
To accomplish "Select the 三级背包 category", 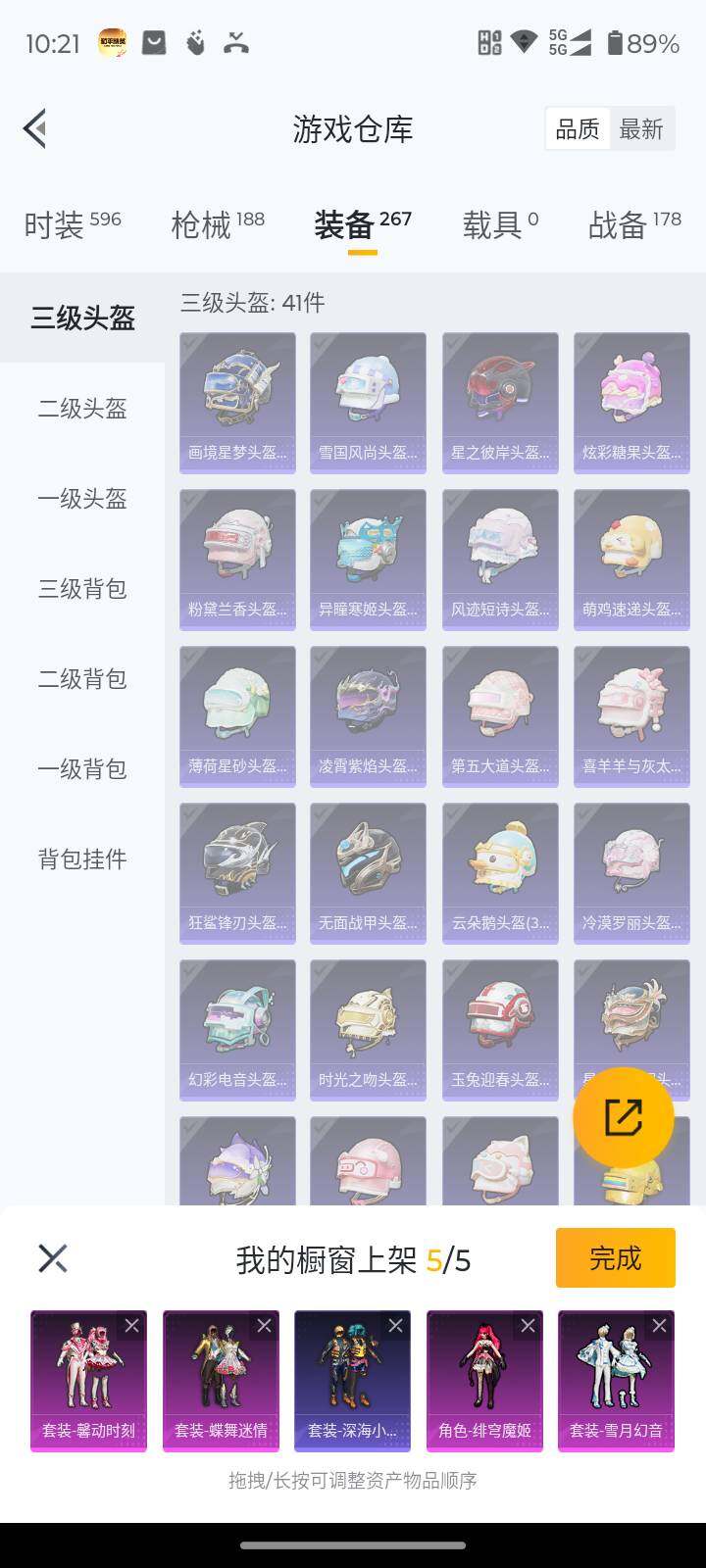I will [x=82, y=588].
